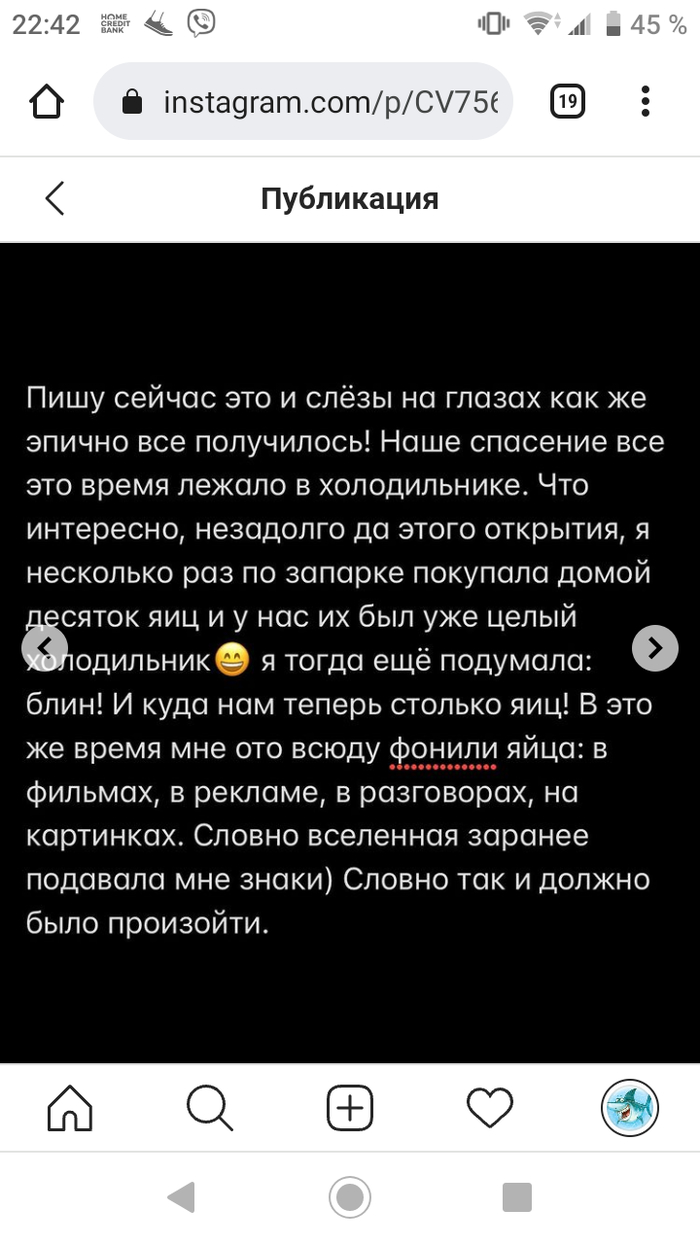The image size is (700, 1244).
Task: Open the profile tab with the shark avatar
Action: coord(629,1108)
